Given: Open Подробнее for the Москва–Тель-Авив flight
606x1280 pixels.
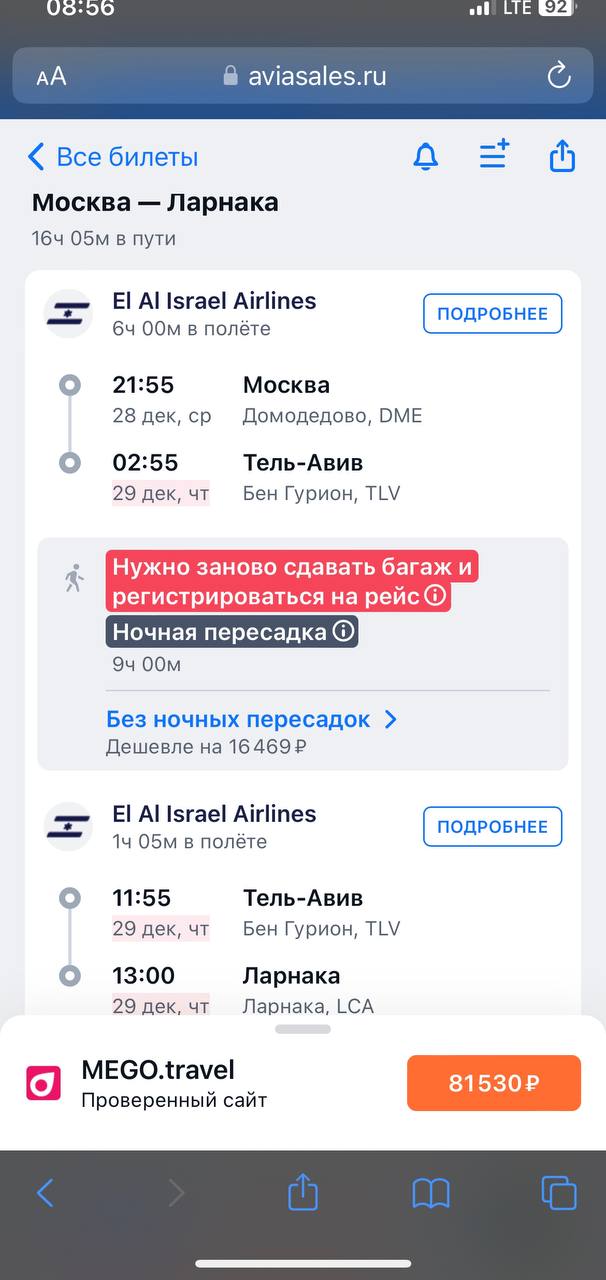Looking at the screenshot, I should pos(492,314).
